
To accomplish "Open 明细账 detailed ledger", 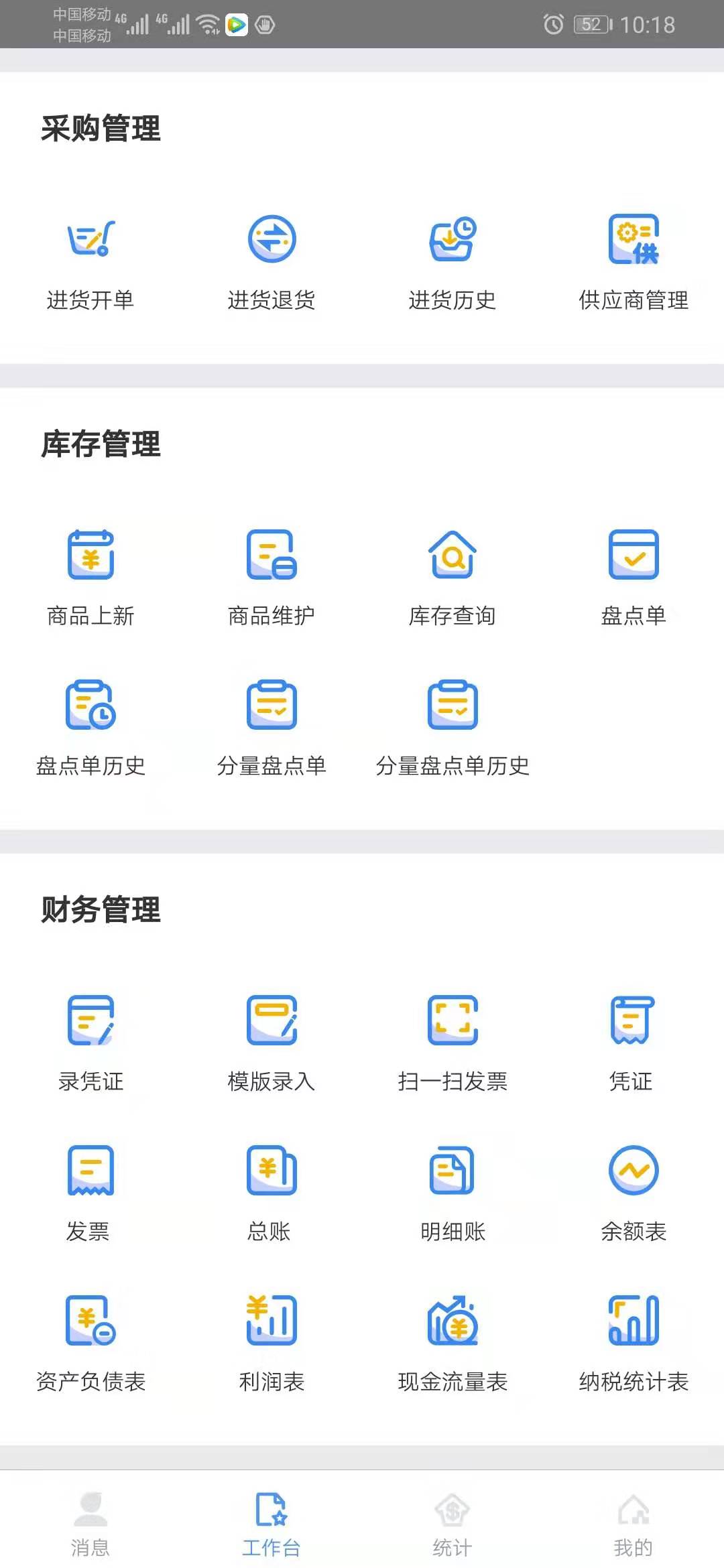I will (x=452, y=1193).
